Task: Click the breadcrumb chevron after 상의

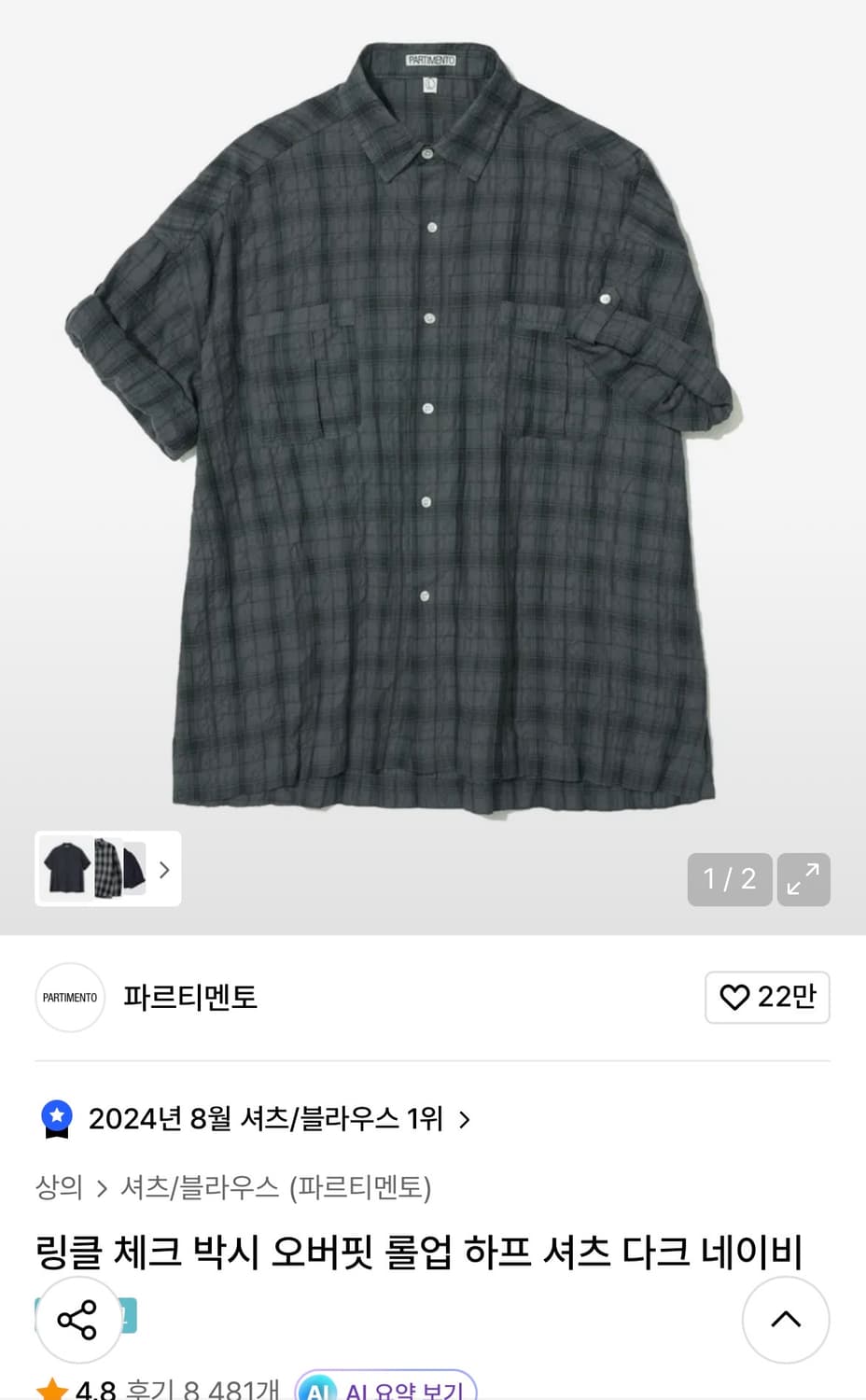Action: coord(103,1189)
